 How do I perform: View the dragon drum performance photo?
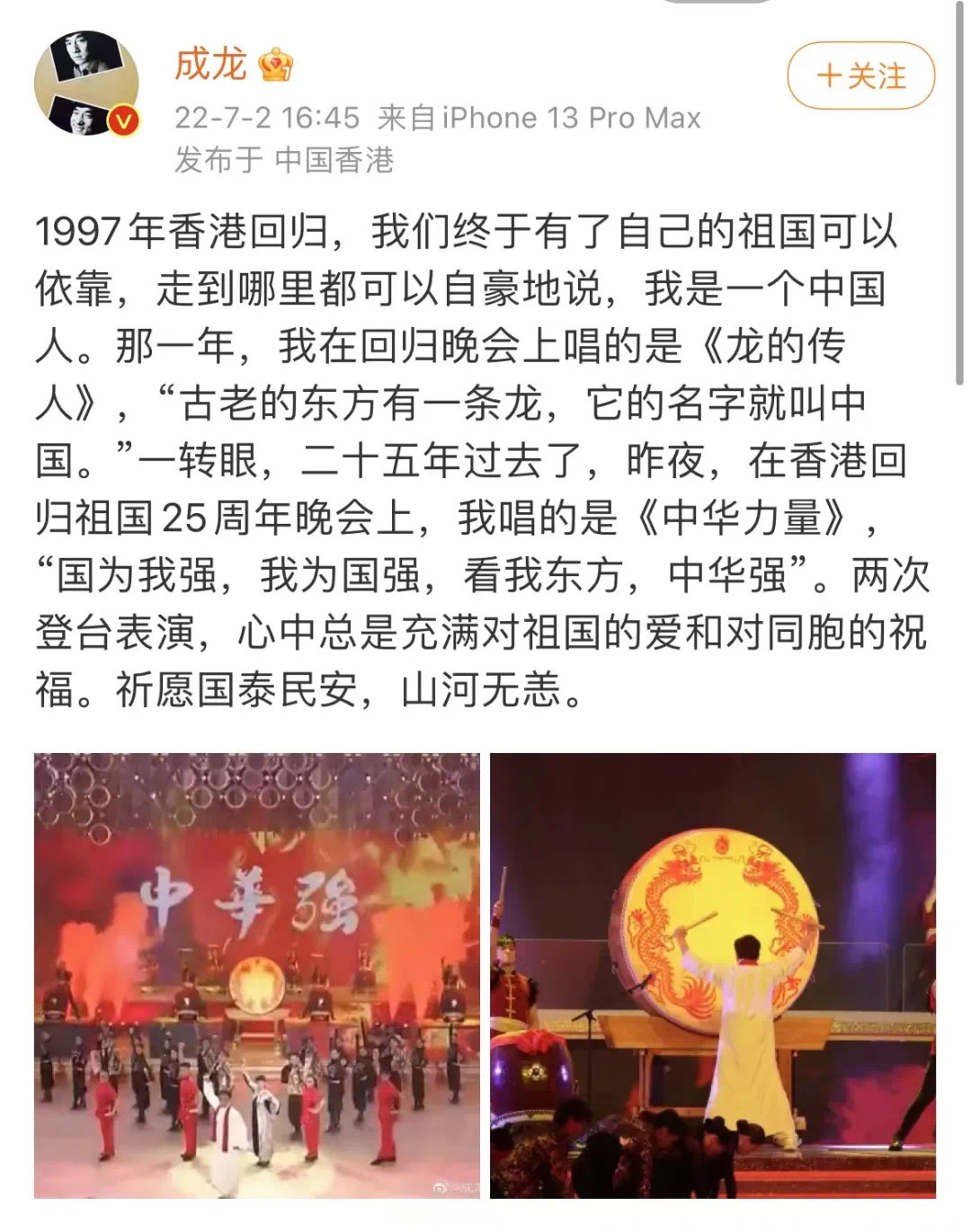click(x=712, y=974)
